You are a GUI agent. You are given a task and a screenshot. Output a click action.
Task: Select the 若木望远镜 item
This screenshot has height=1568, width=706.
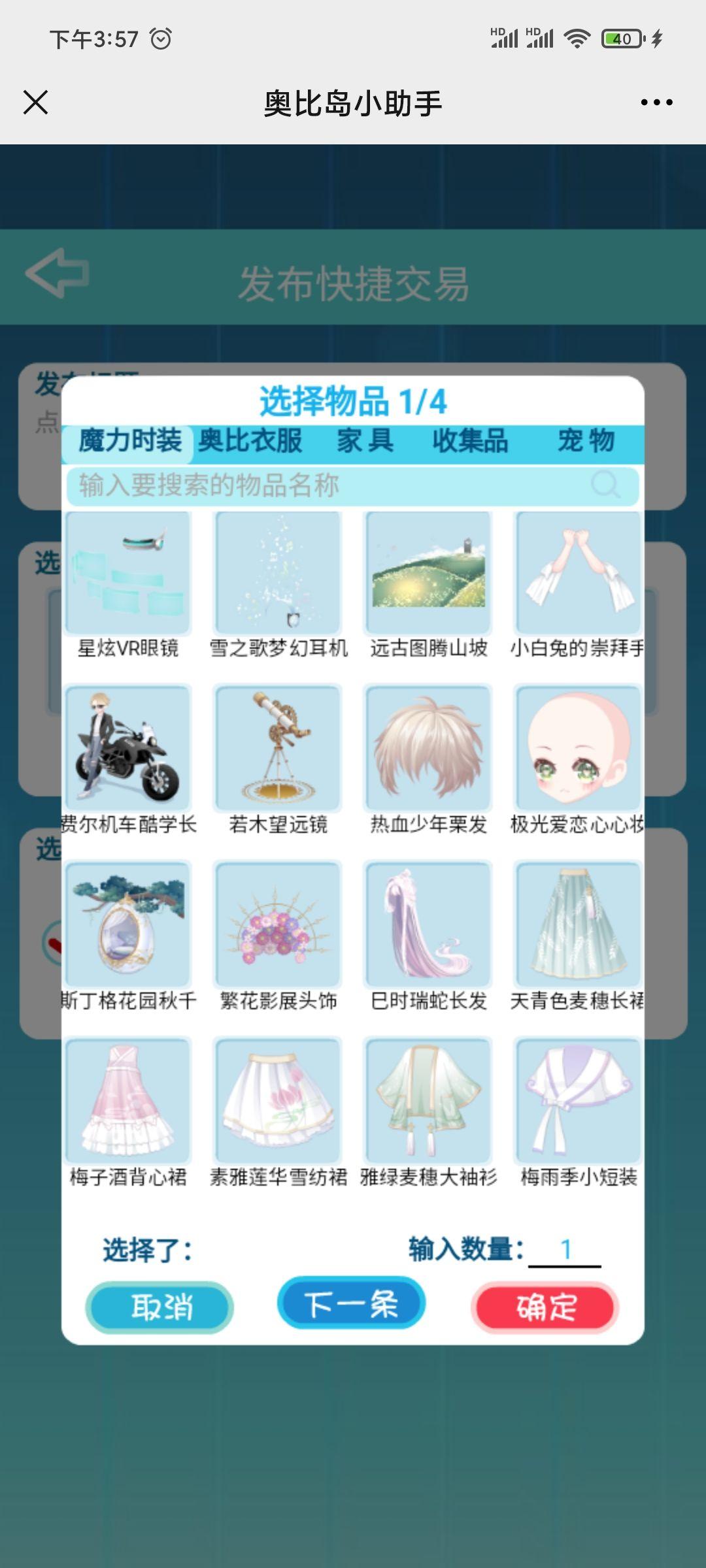[x=278, y=748]
